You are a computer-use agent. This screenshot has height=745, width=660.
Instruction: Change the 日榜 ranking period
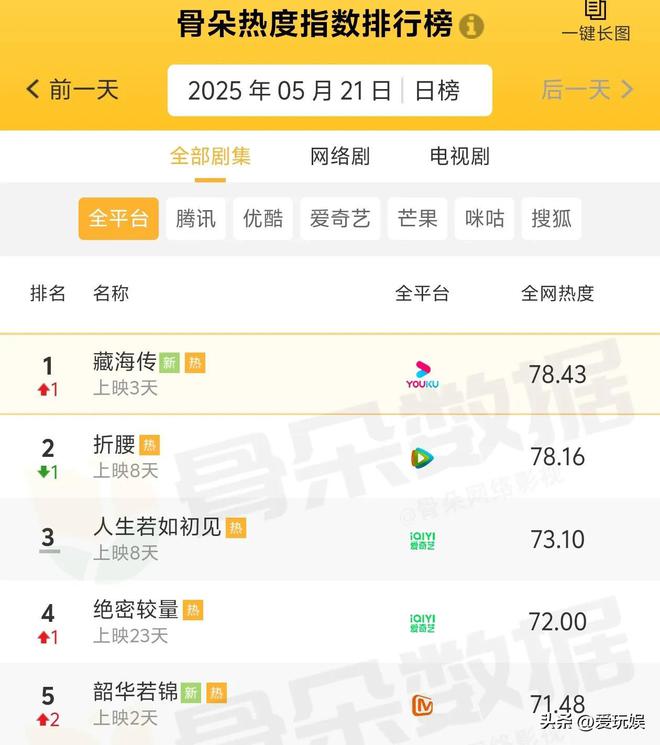click(x=437, y=91)
